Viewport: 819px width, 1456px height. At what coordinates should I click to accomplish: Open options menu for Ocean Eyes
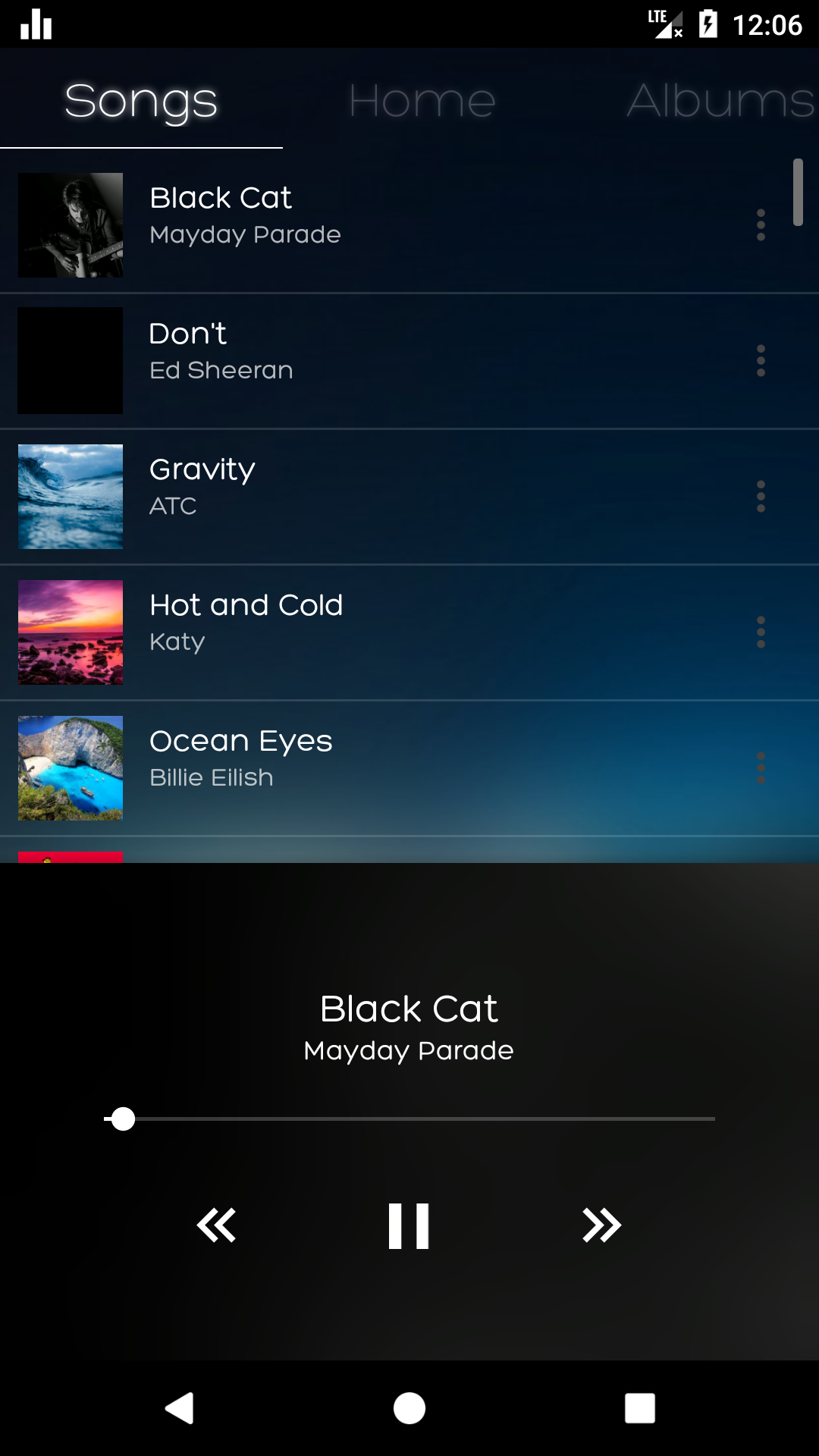761,767
